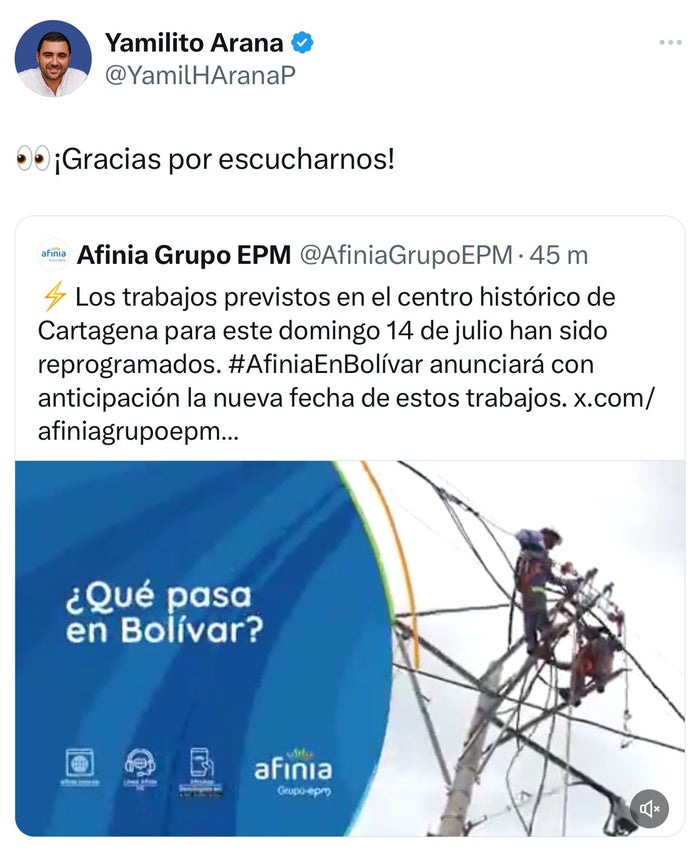
Task: Visit the @YamilHAranaP handle
Action: coord(200,75)
